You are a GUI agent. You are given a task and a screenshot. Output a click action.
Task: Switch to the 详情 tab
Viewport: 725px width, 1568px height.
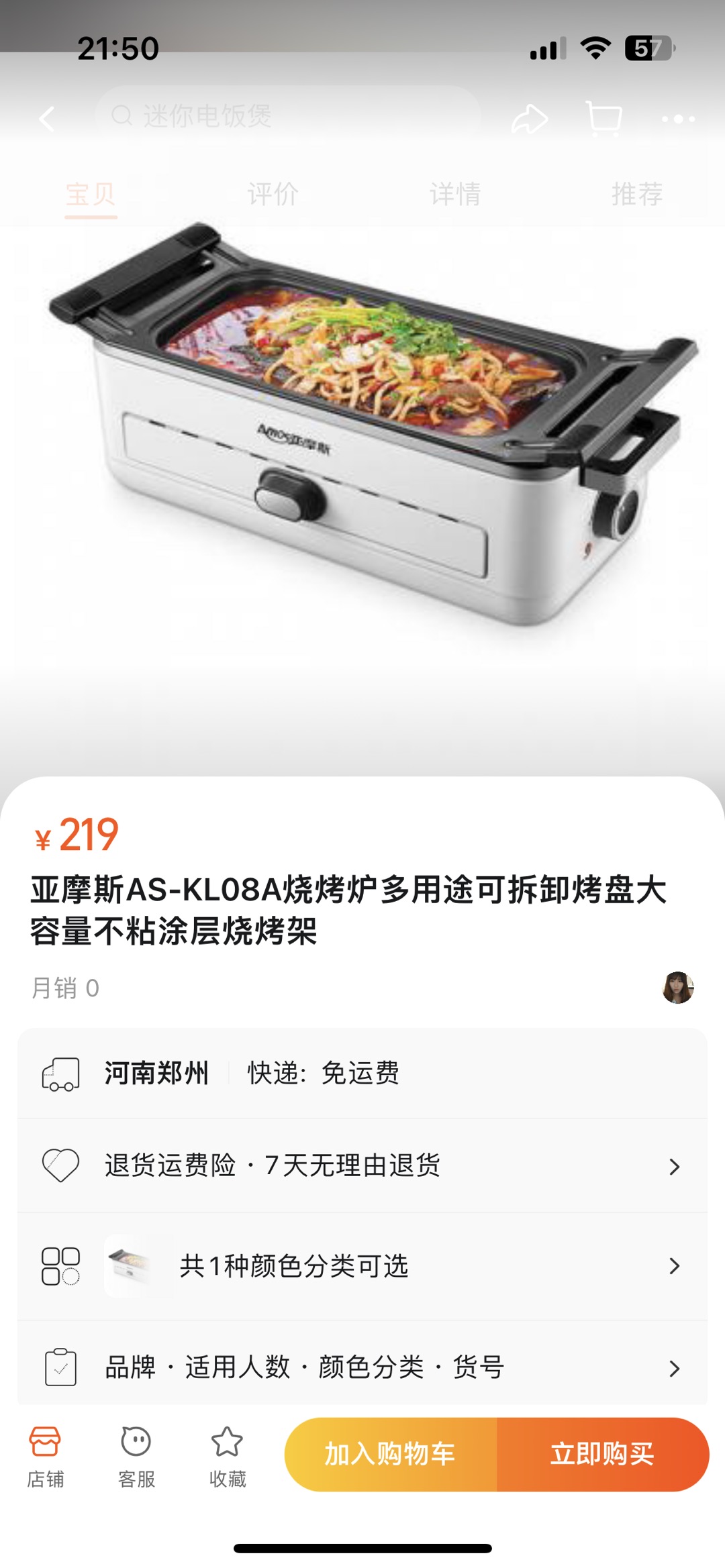coord(455,195)
